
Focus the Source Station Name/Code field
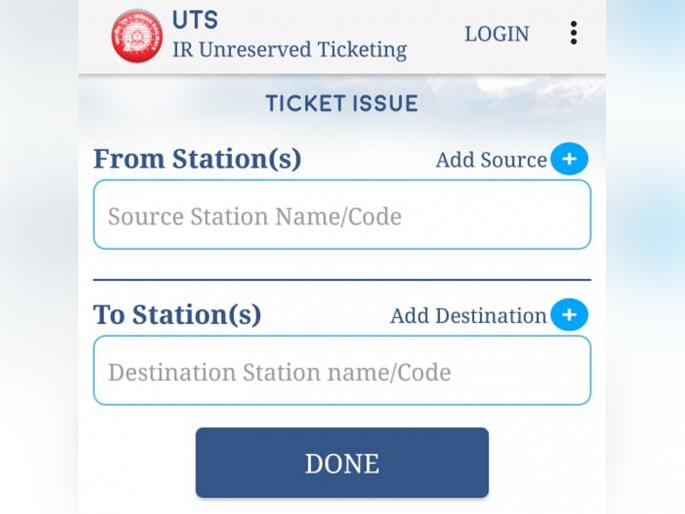pos(341,215)
